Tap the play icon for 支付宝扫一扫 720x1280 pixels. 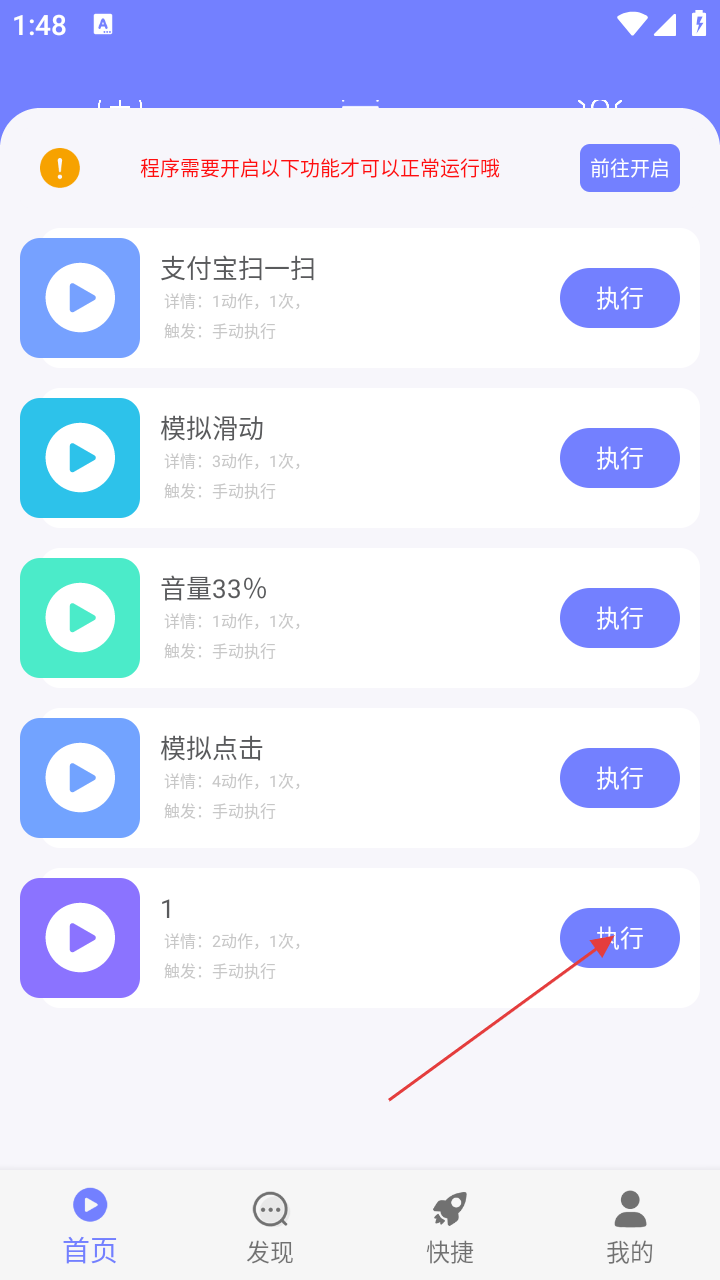click(80, 298)
